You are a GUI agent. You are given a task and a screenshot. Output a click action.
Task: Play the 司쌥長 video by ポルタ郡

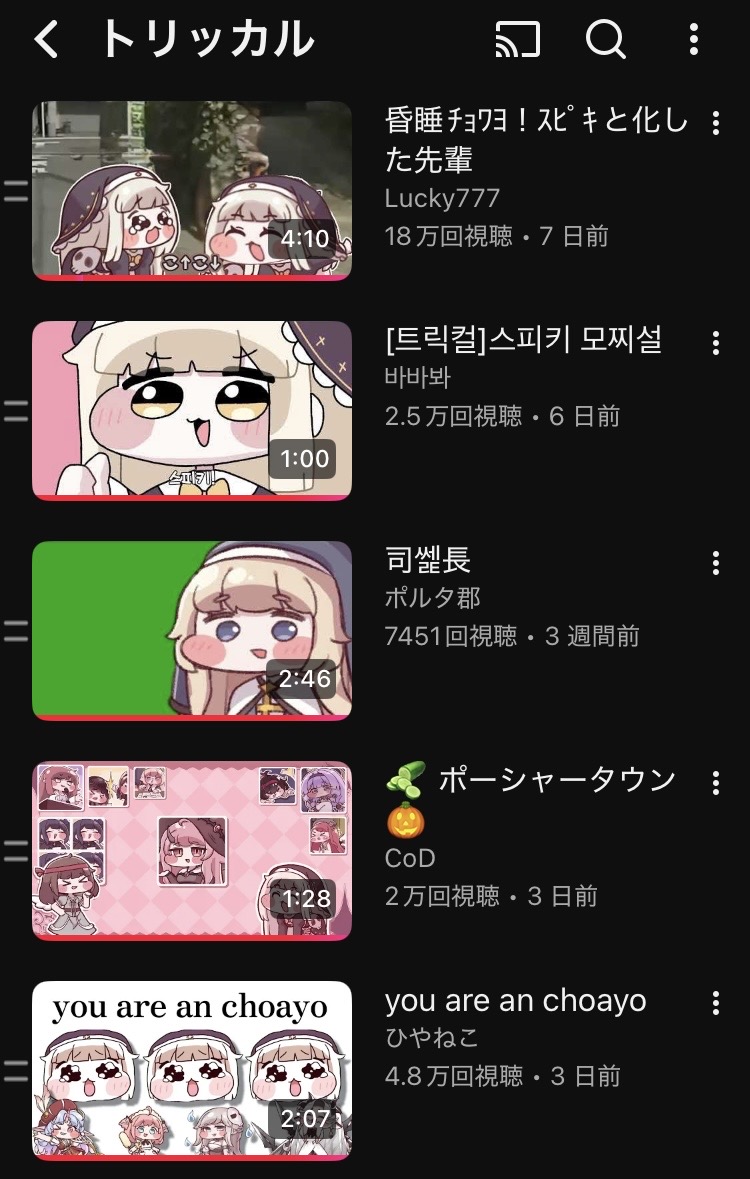pyautogui.click(x=192, y=630)
